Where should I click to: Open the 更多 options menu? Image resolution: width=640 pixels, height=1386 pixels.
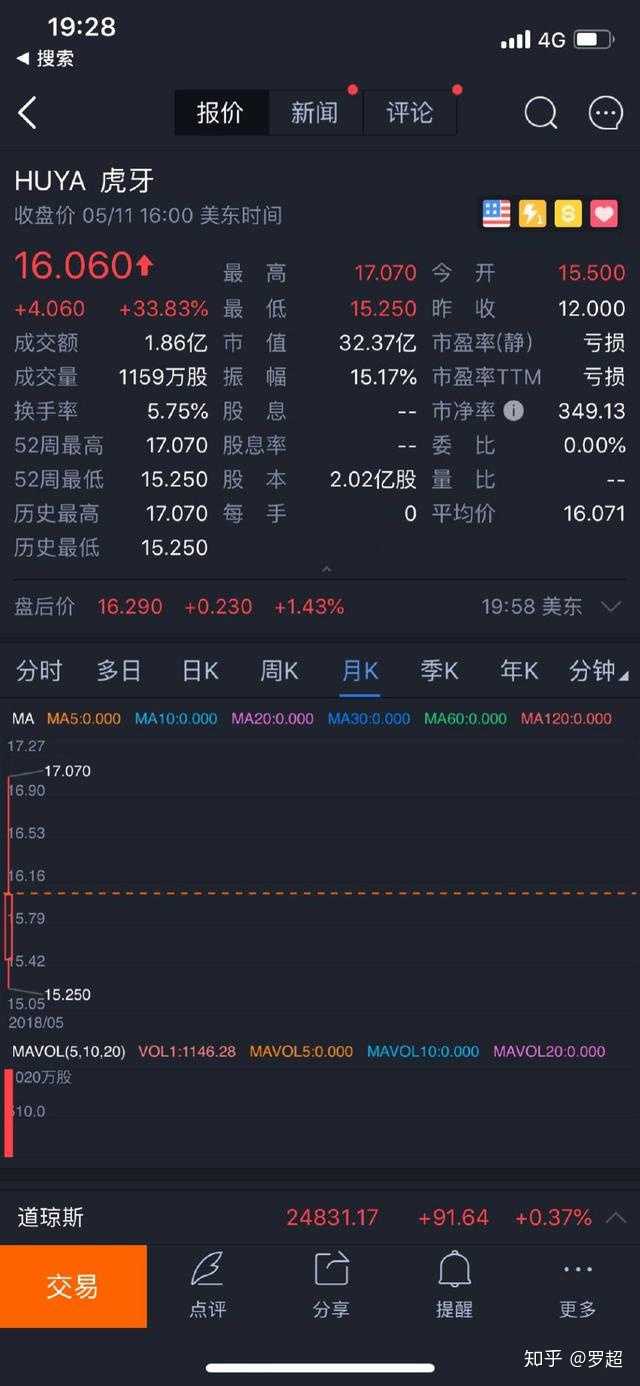coord(578,1285)
